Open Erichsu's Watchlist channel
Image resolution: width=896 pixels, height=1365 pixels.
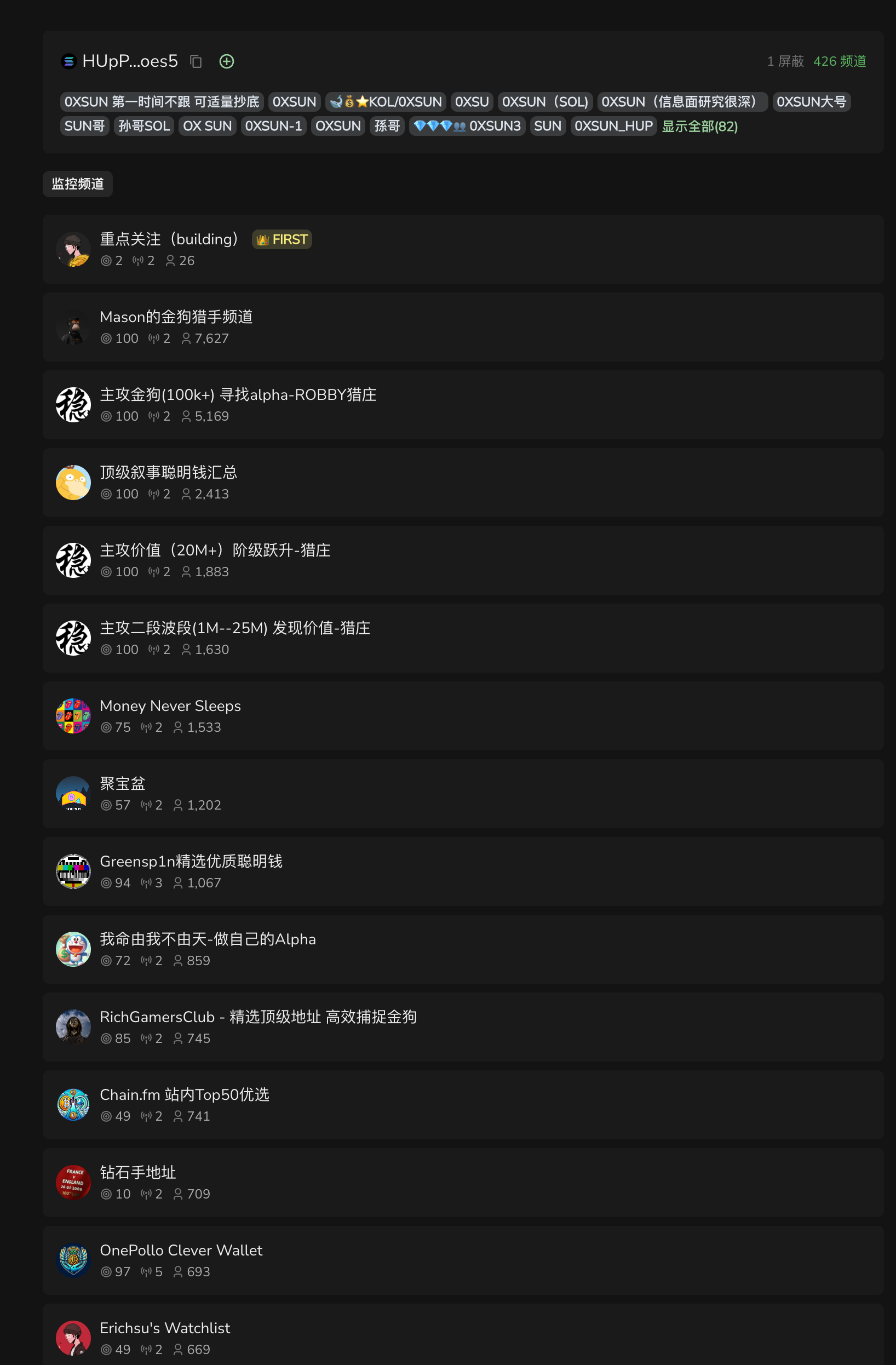(165, 1328)
